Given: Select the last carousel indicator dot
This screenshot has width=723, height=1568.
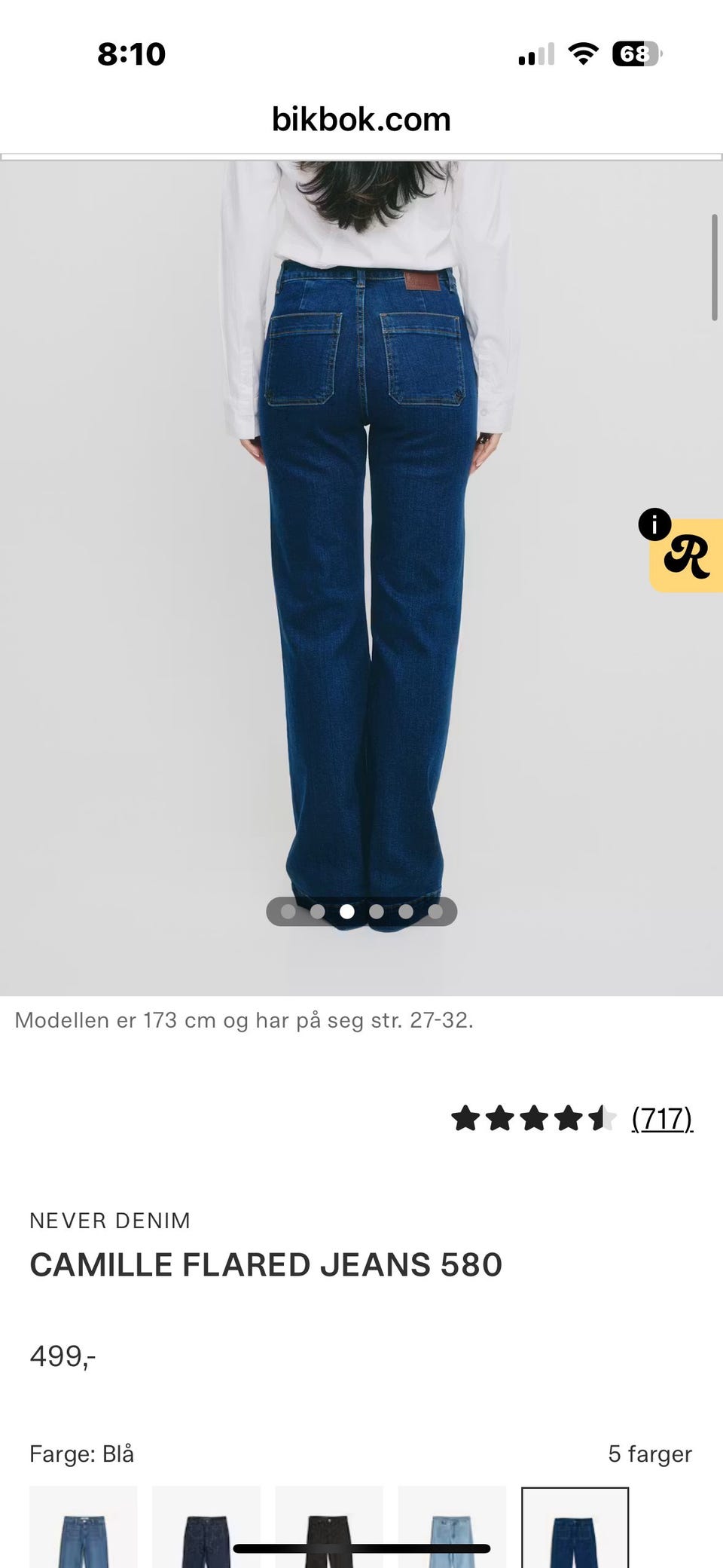Looking at the screenshot, I should tap(436, 912).
